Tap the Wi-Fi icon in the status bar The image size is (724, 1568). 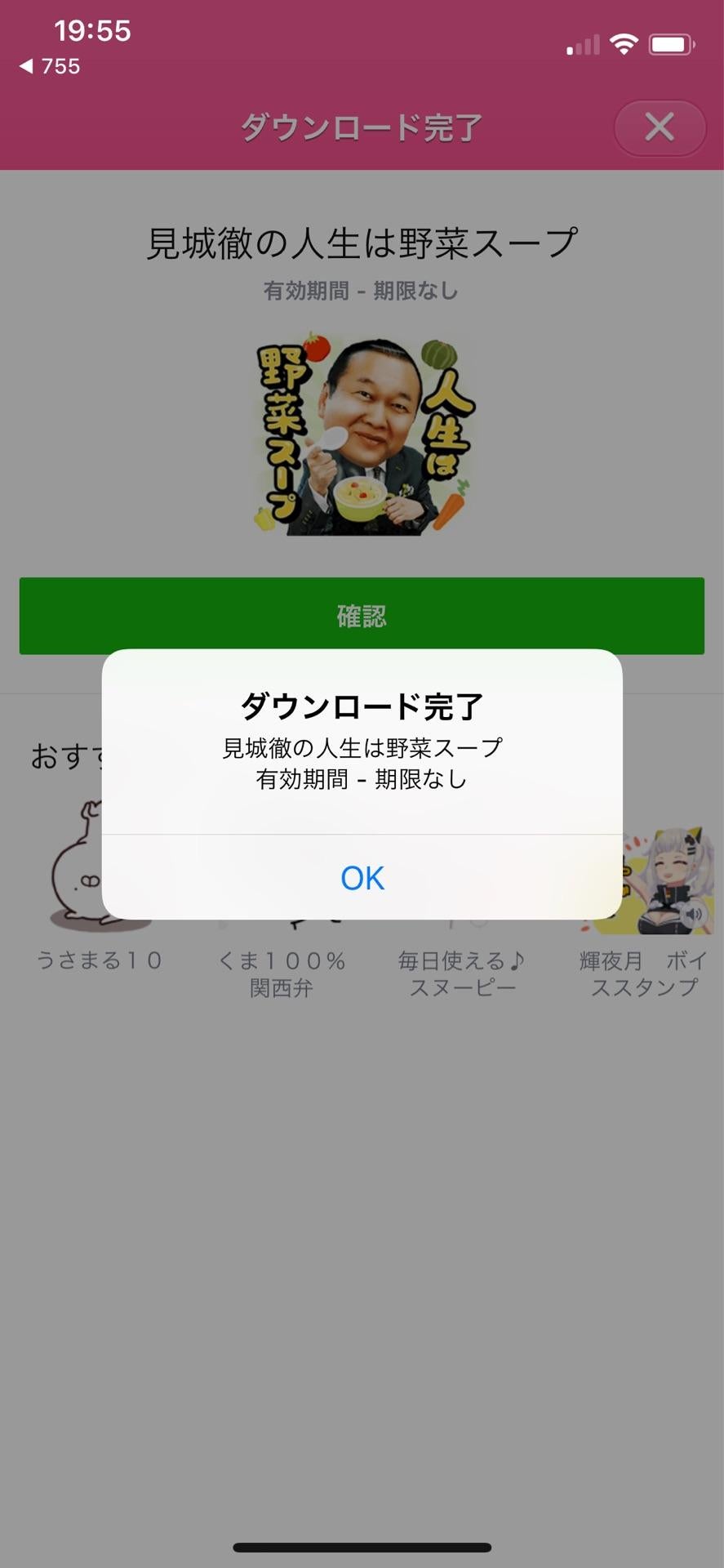(x=624, y=45)
